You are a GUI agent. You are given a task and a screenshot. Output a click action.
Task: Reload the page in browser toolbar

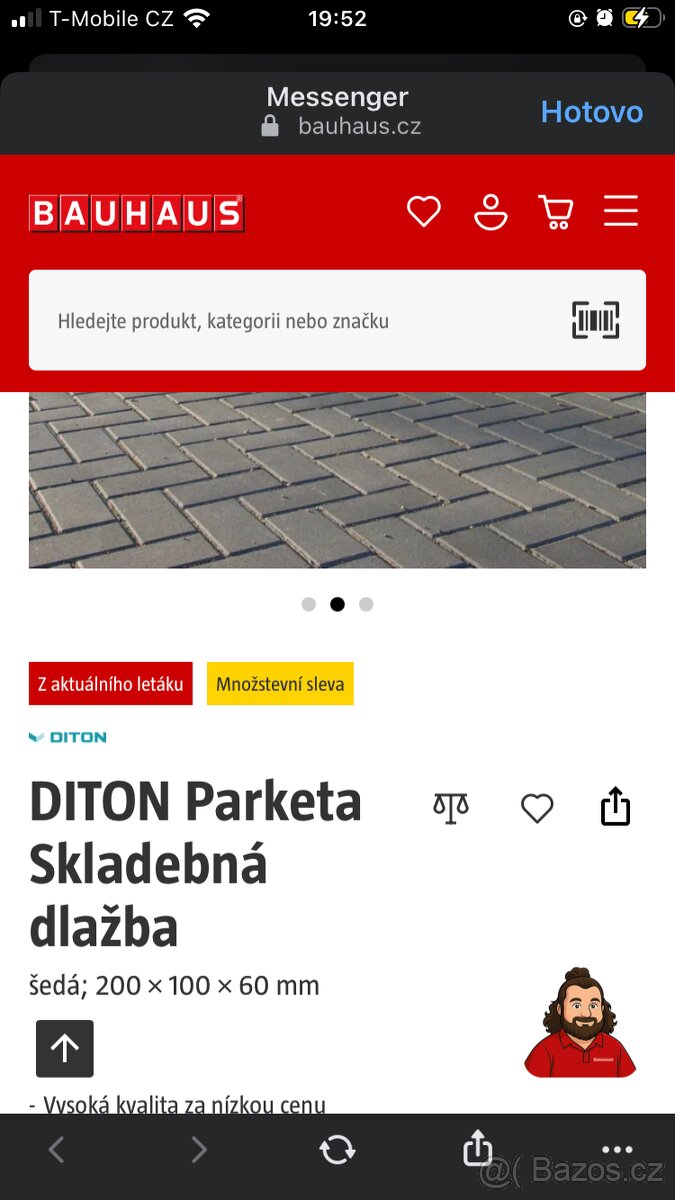pos(337,1150)
